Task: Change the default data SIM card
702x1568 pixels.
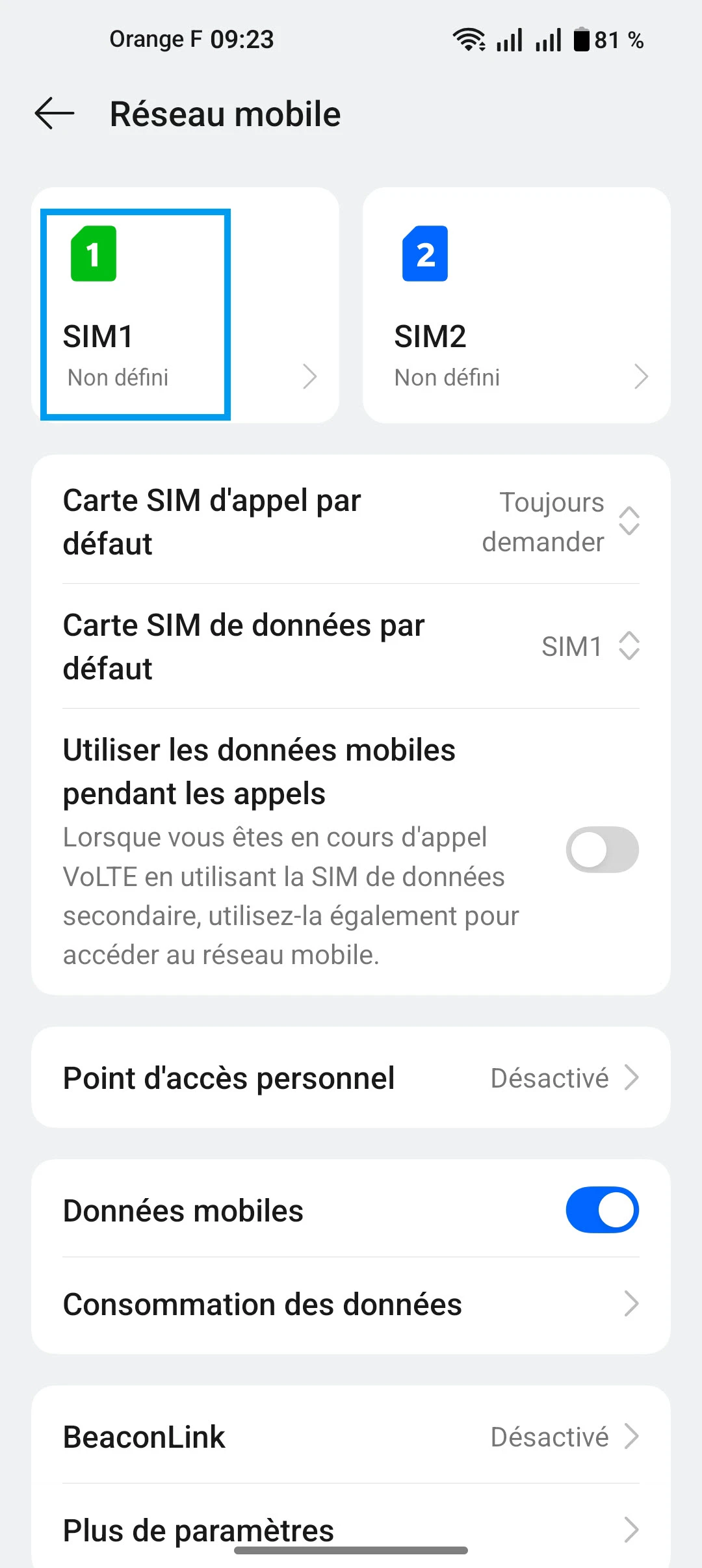Action: pyautogui.click(x=351, y=646)
